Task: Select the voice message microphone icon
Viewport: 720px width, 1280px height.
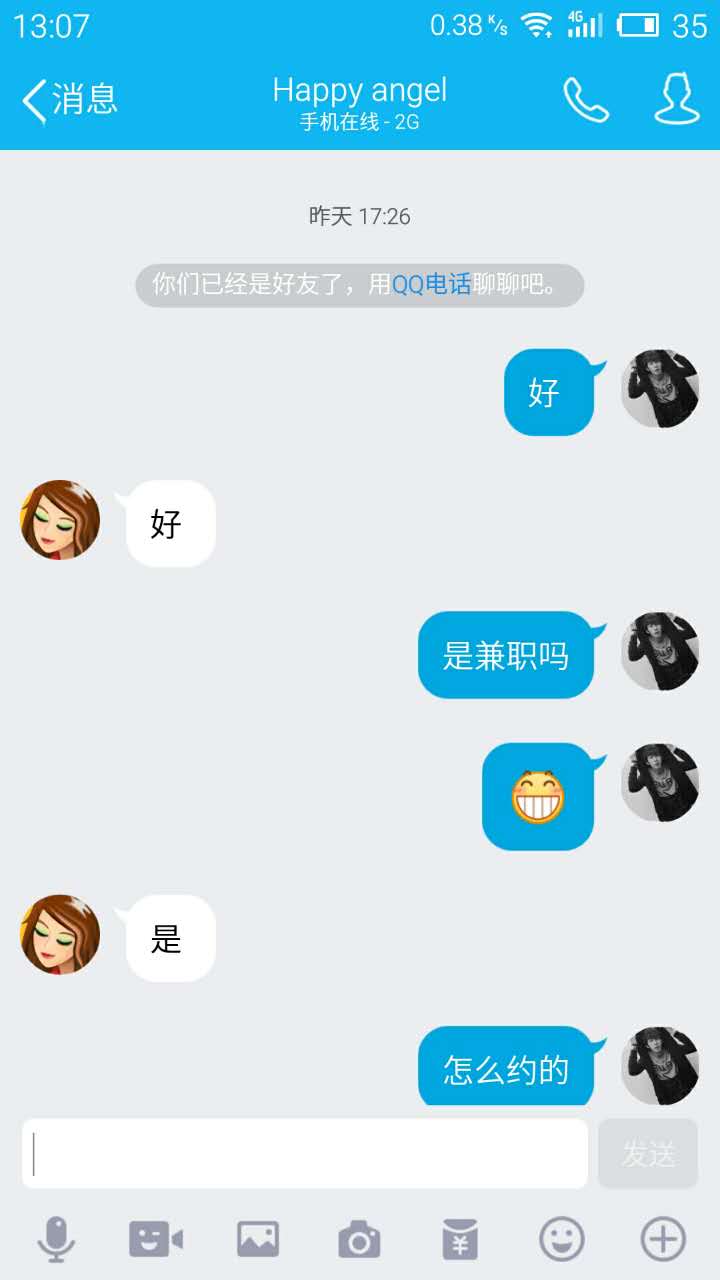Action: (57, 1238)
